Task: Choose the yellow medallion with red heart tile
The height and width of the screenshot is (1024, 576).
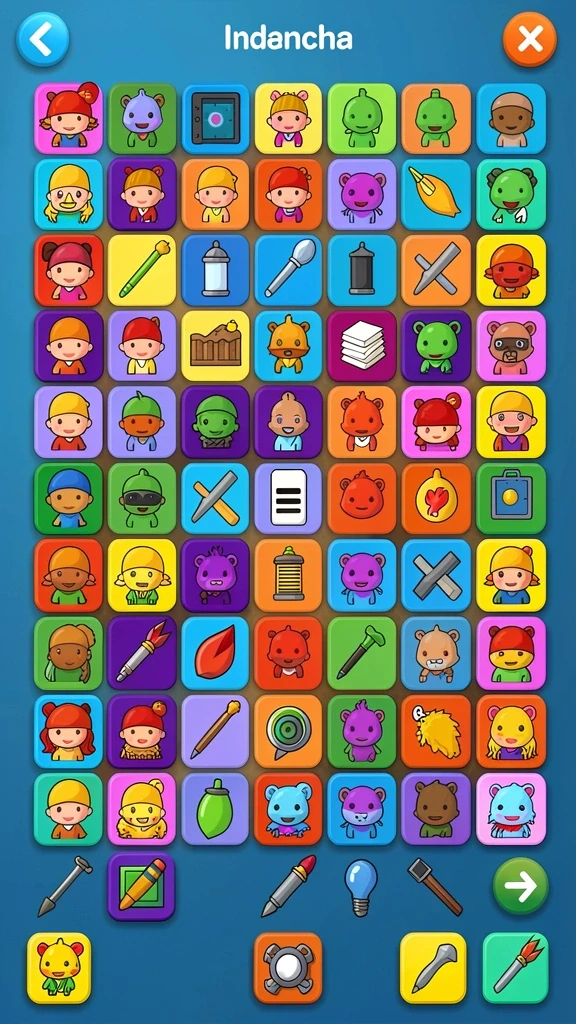Action: [436, 498]
